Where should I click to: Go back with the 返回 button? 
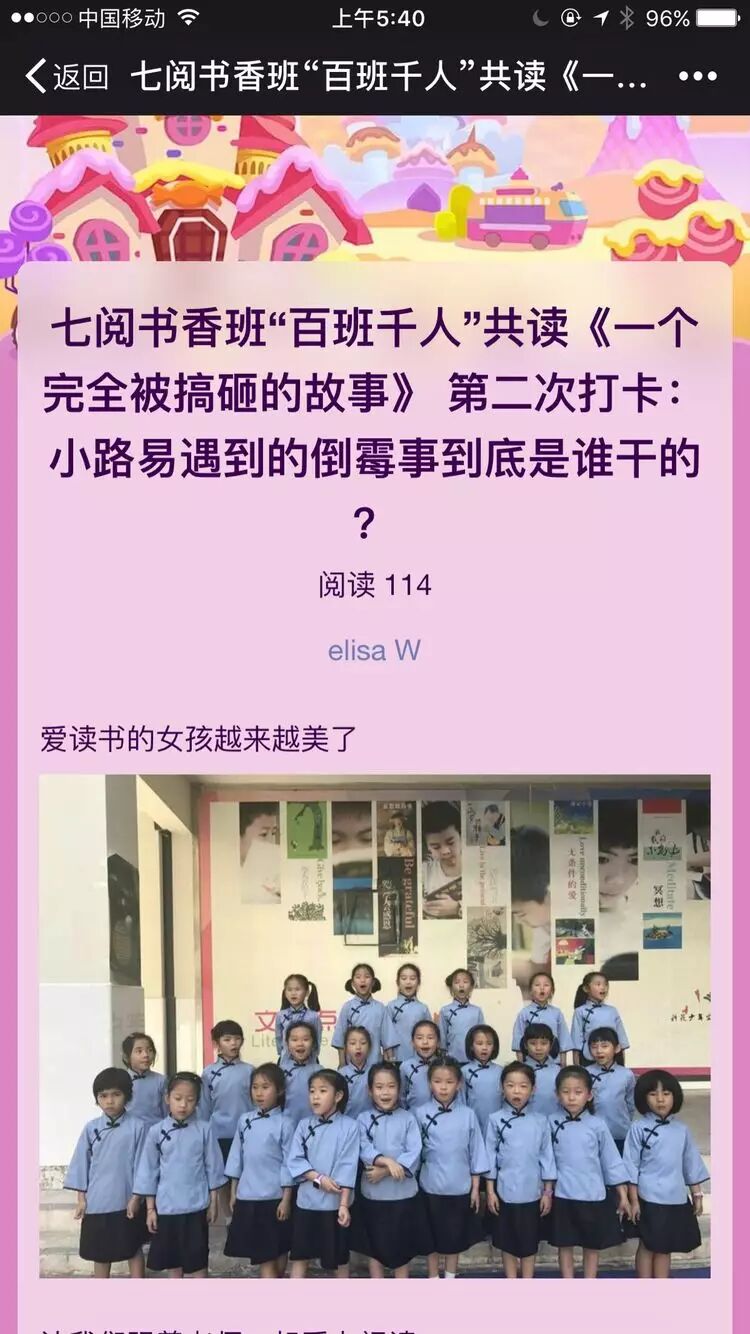pos(67,76)
